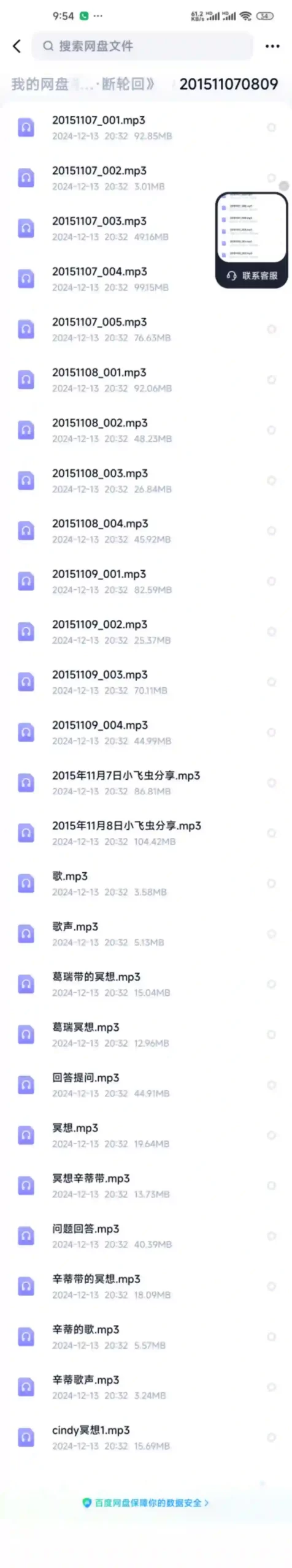Play 2015年11月7日小飞虫分享.mp3
The image size is (292, 1568).
pos(146,783)
